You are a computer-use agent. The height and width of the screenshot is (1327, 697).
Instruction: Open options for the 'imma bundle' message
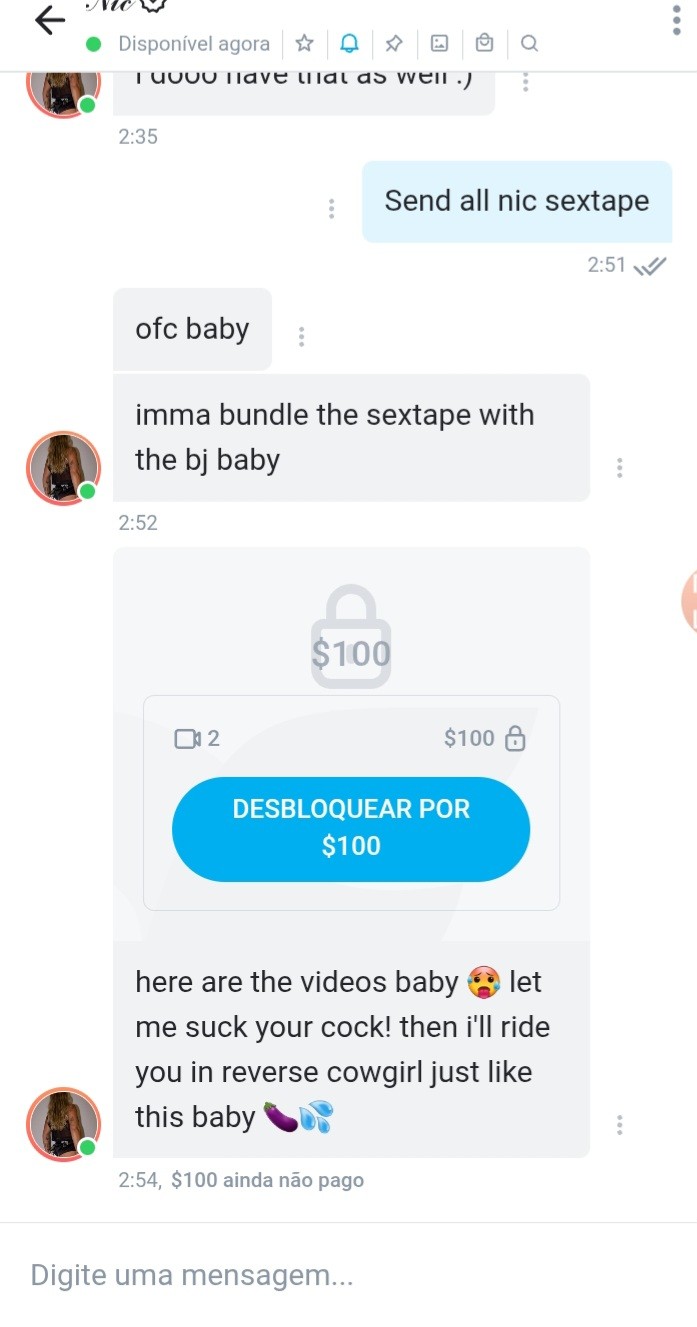tap(620, 467)
